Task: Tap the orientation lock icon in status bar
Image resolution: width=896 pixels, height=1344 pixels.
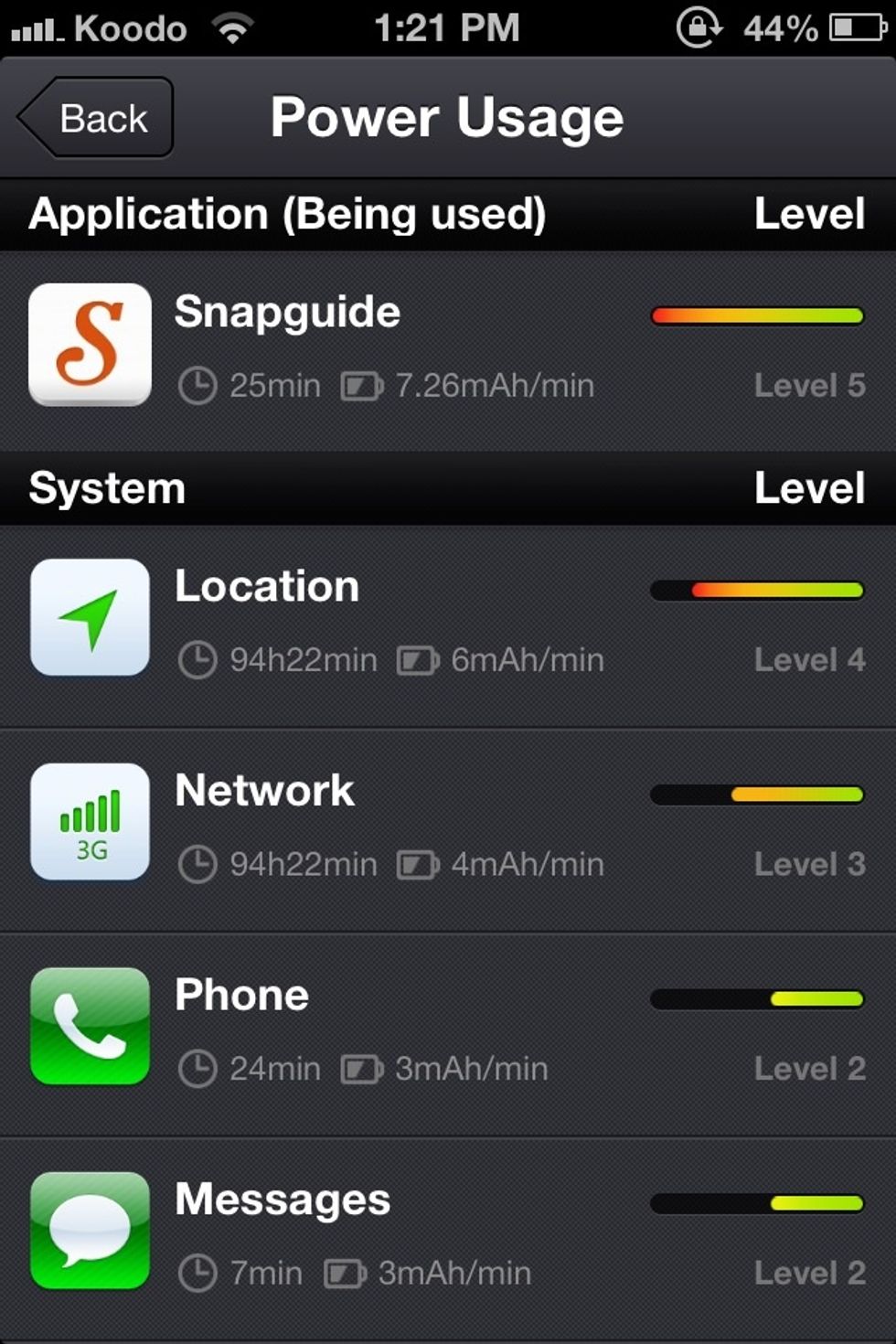Action: tap(699, 27)
